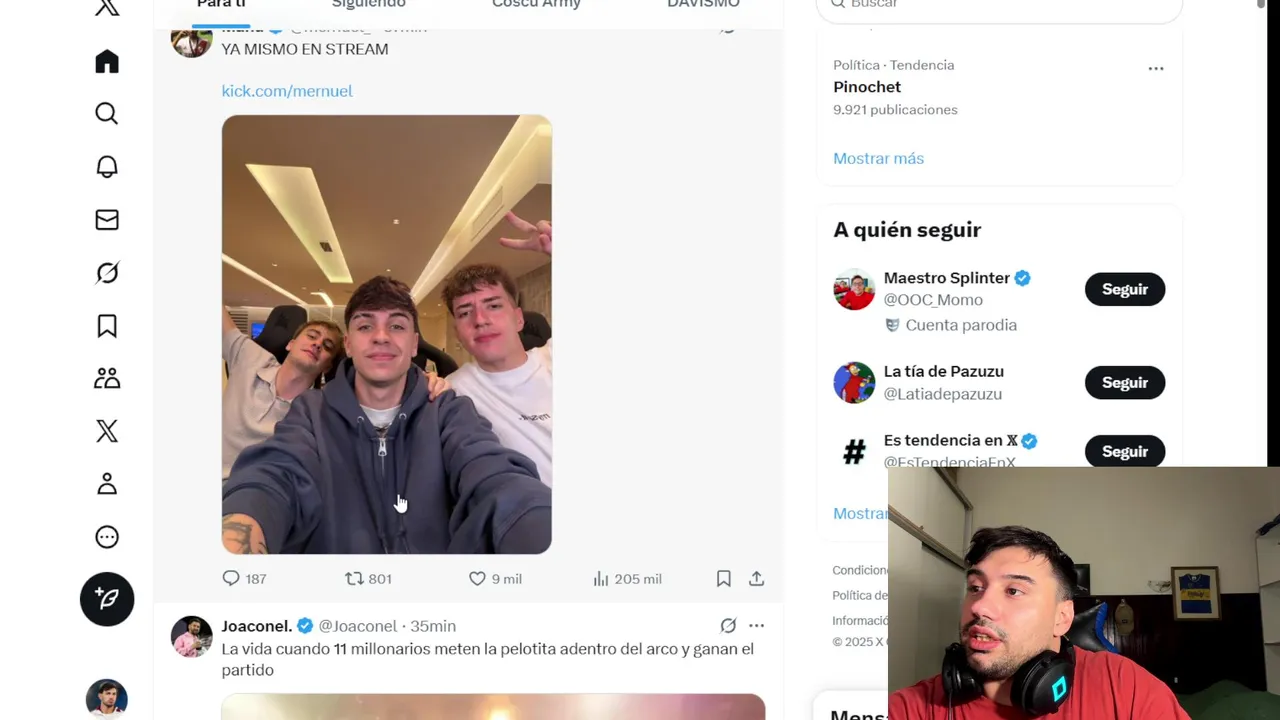Follow Maestro Splinter
Image resolution: width=1280 pixels, height=720 pixels.
point(1124,289)
